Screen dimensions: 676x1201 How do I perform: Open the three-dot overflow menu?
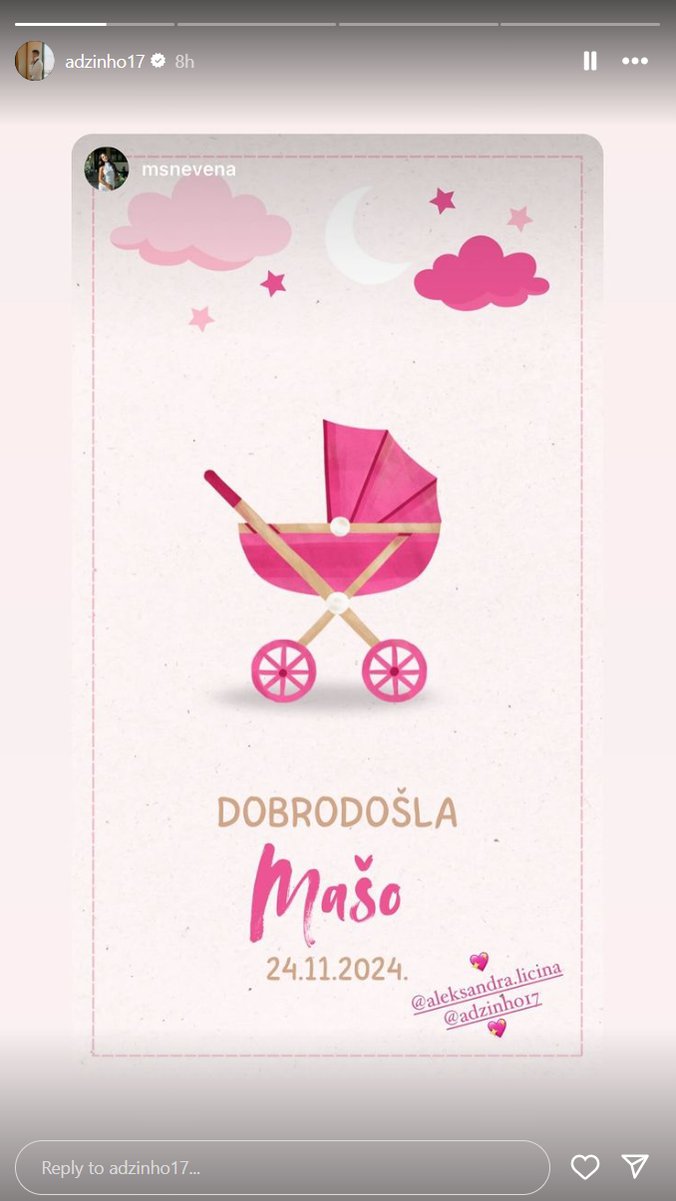pyautogui.click(x=635, y=61)
